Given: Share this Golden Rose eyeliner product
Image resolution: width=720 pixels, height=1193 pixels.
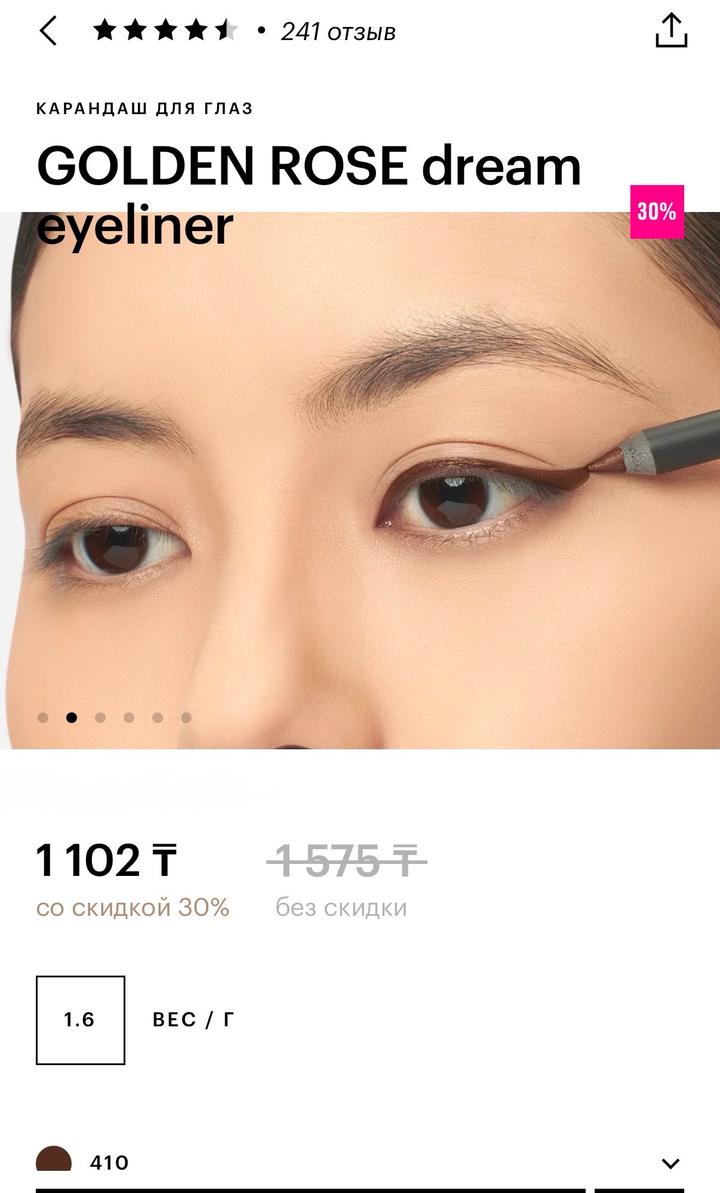Looking at the screenshot, I should (671, 31).
